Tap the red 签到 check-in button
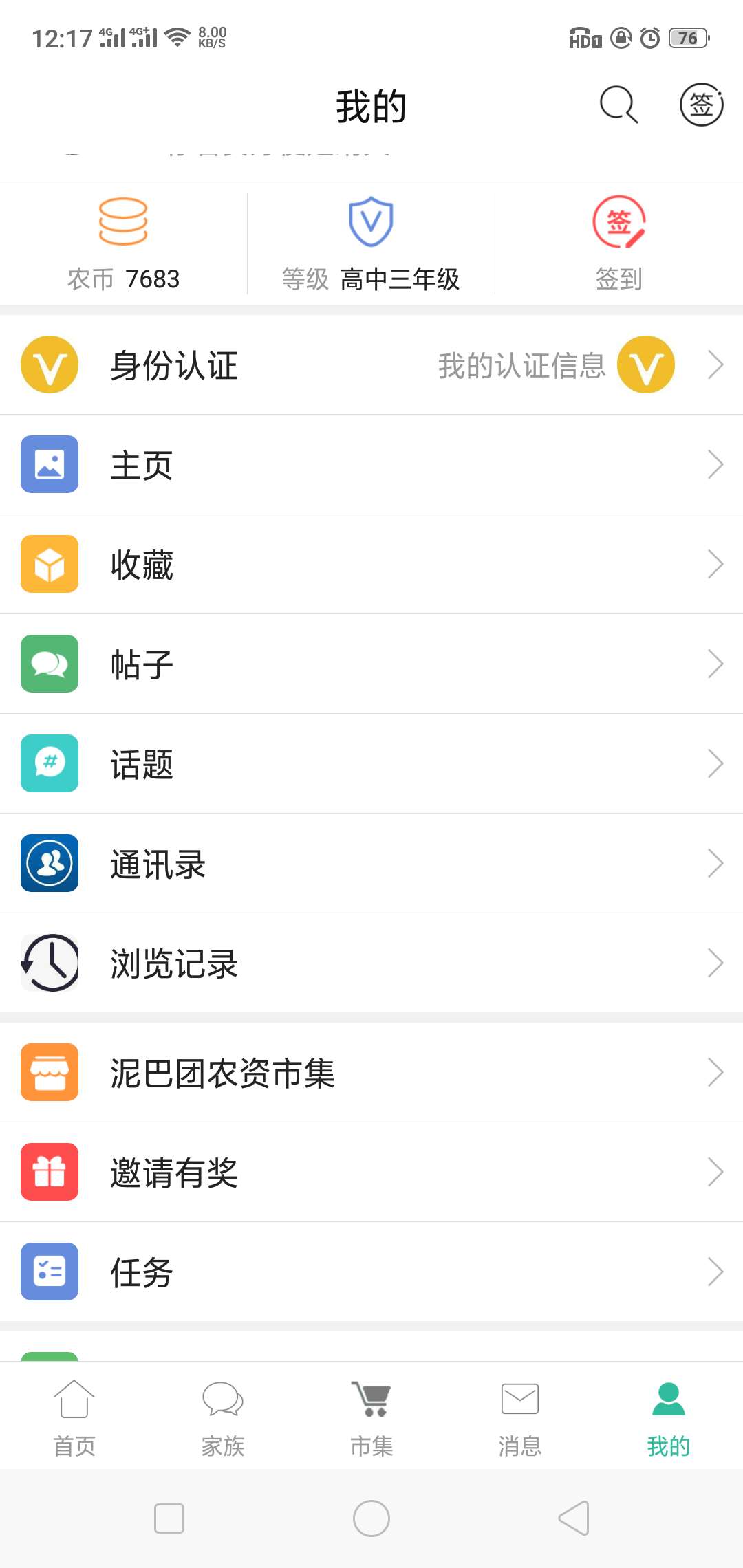 619,244
